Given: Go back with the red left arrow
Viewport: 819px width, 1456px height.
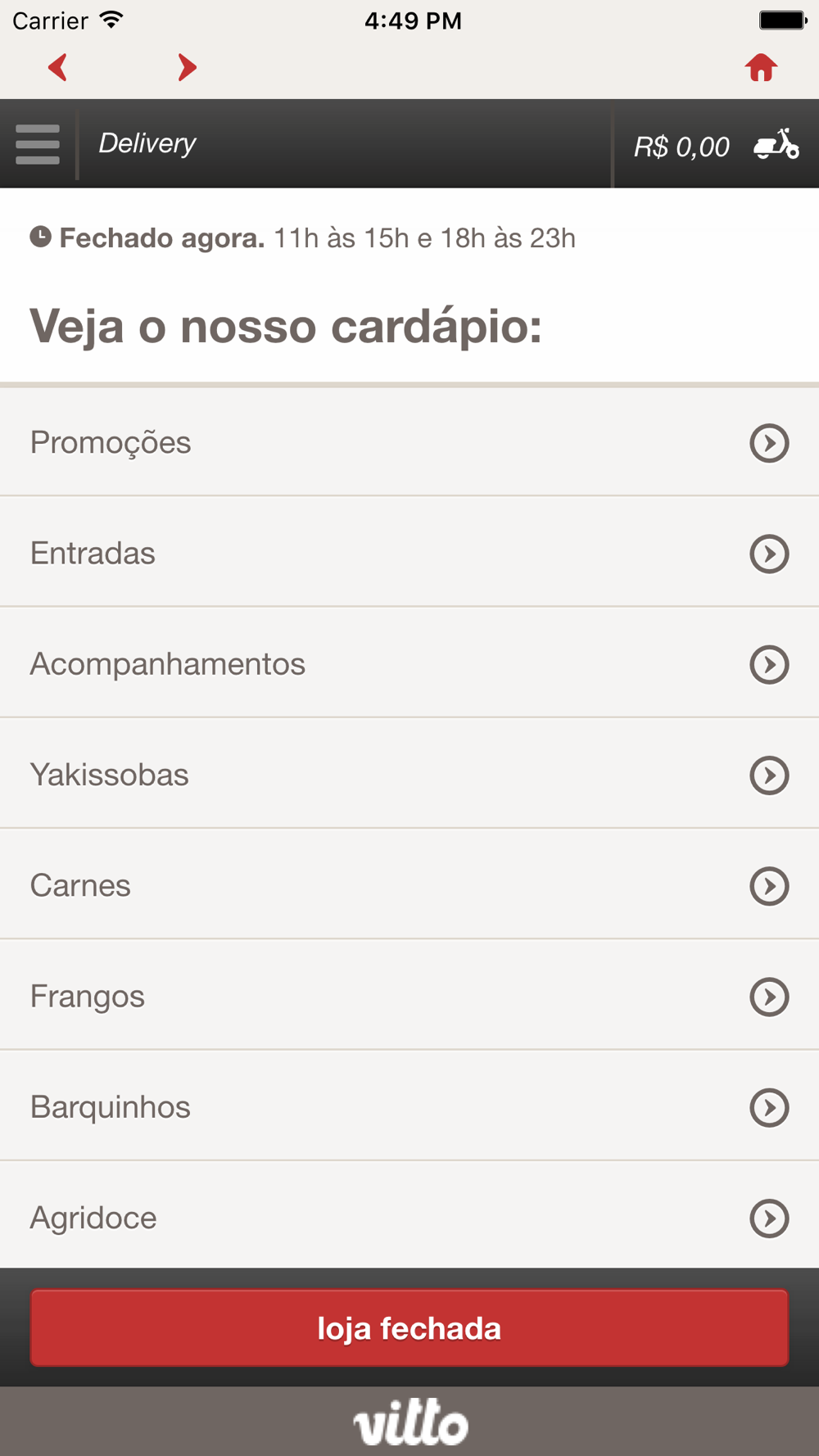Looking at the screenshot, I should [58, 67].
